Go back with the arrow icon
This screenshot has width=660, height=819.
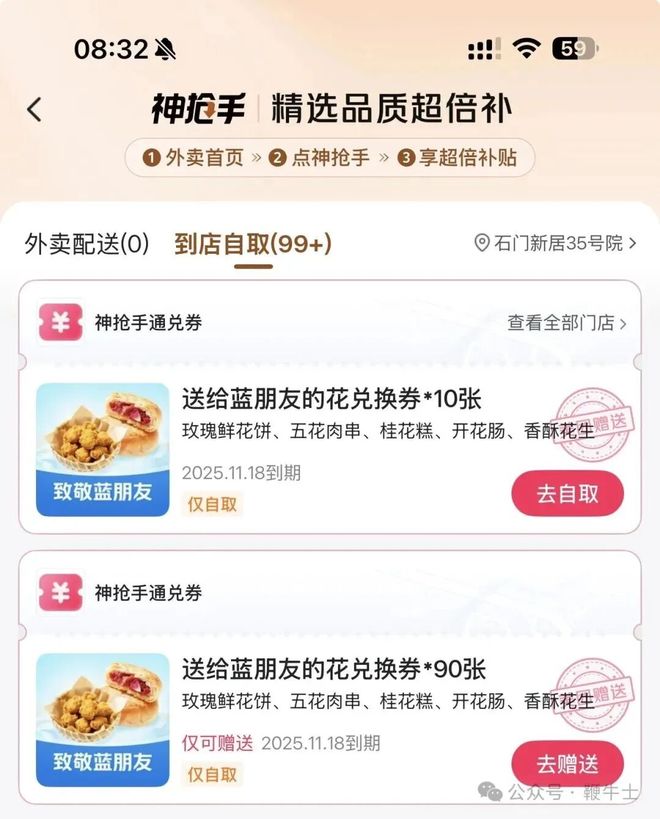35,109
